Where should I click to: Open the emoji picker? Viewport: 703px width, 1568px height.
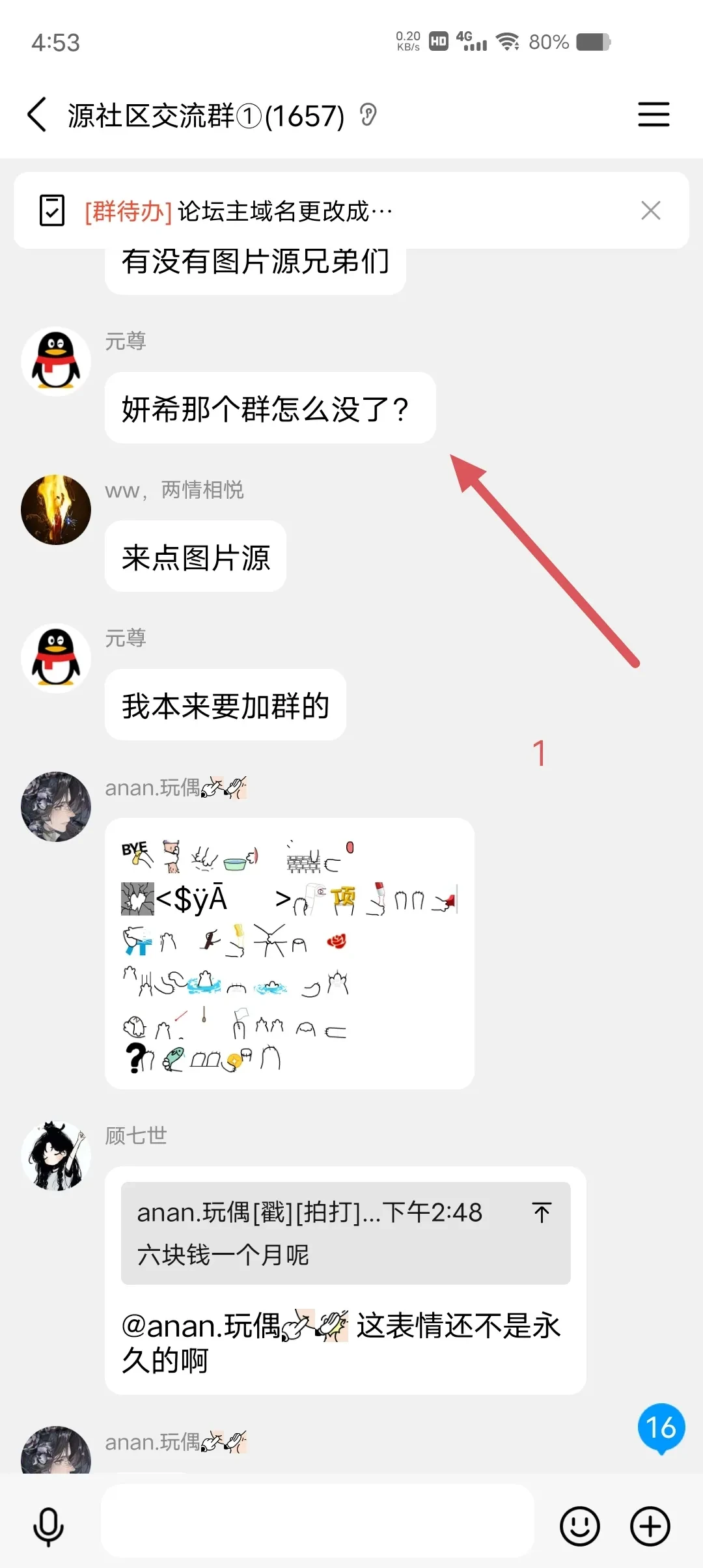click(x=579, y=1526)
